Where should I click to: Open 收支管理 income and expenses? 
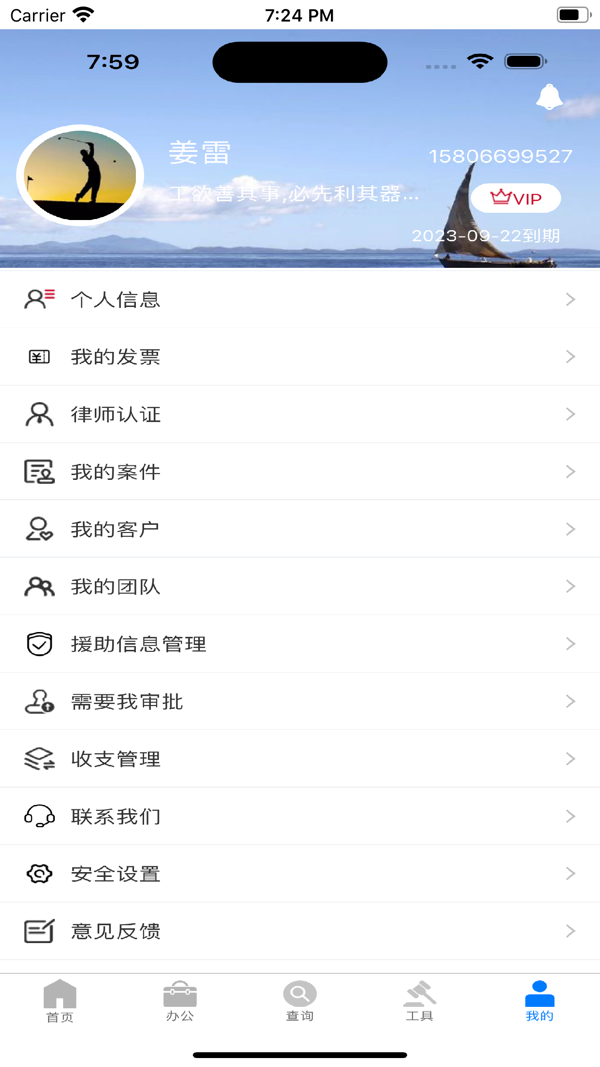tap(300, 759)
